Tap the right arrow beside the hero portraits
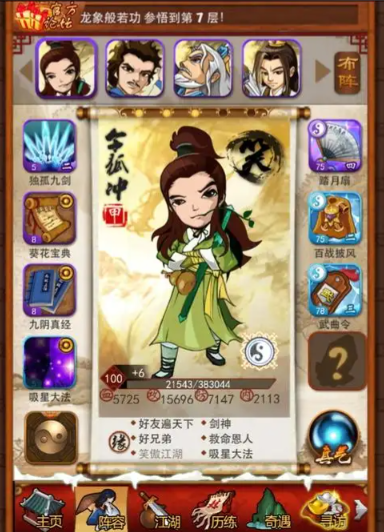 322,71
